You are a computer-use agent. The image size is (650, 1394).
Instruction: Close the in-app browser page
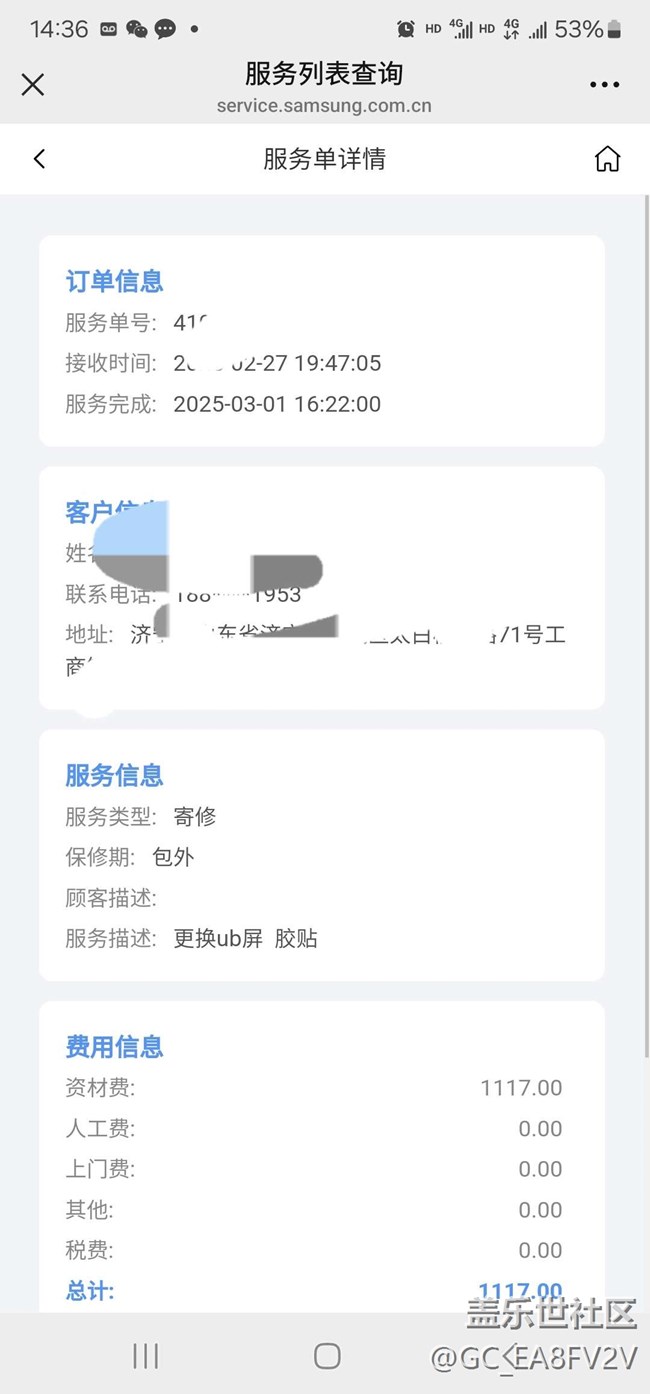coord(33,85)
